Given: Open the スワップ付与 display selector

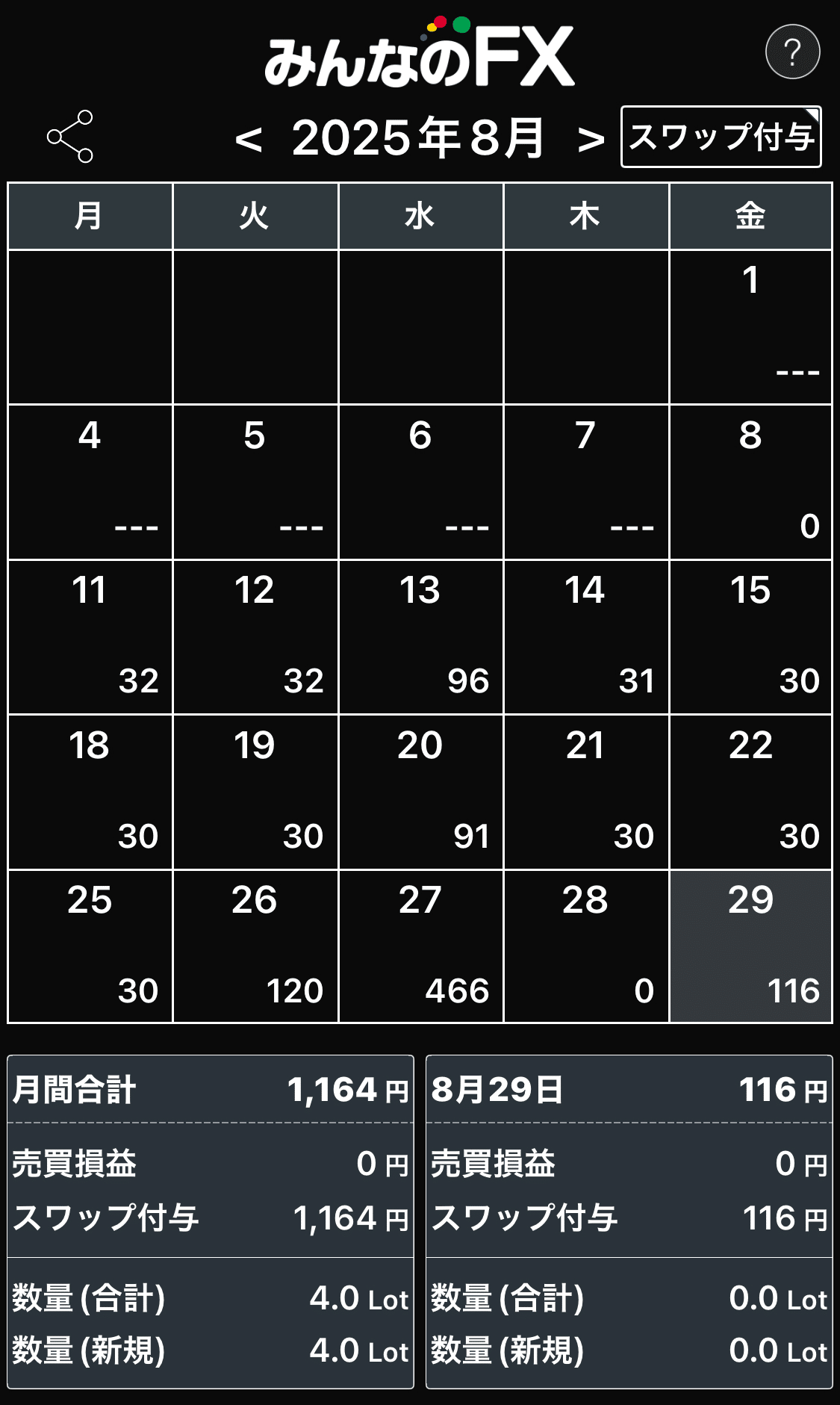Looking at the screenshot, I should pyautogui.click(x=721, y=137).
